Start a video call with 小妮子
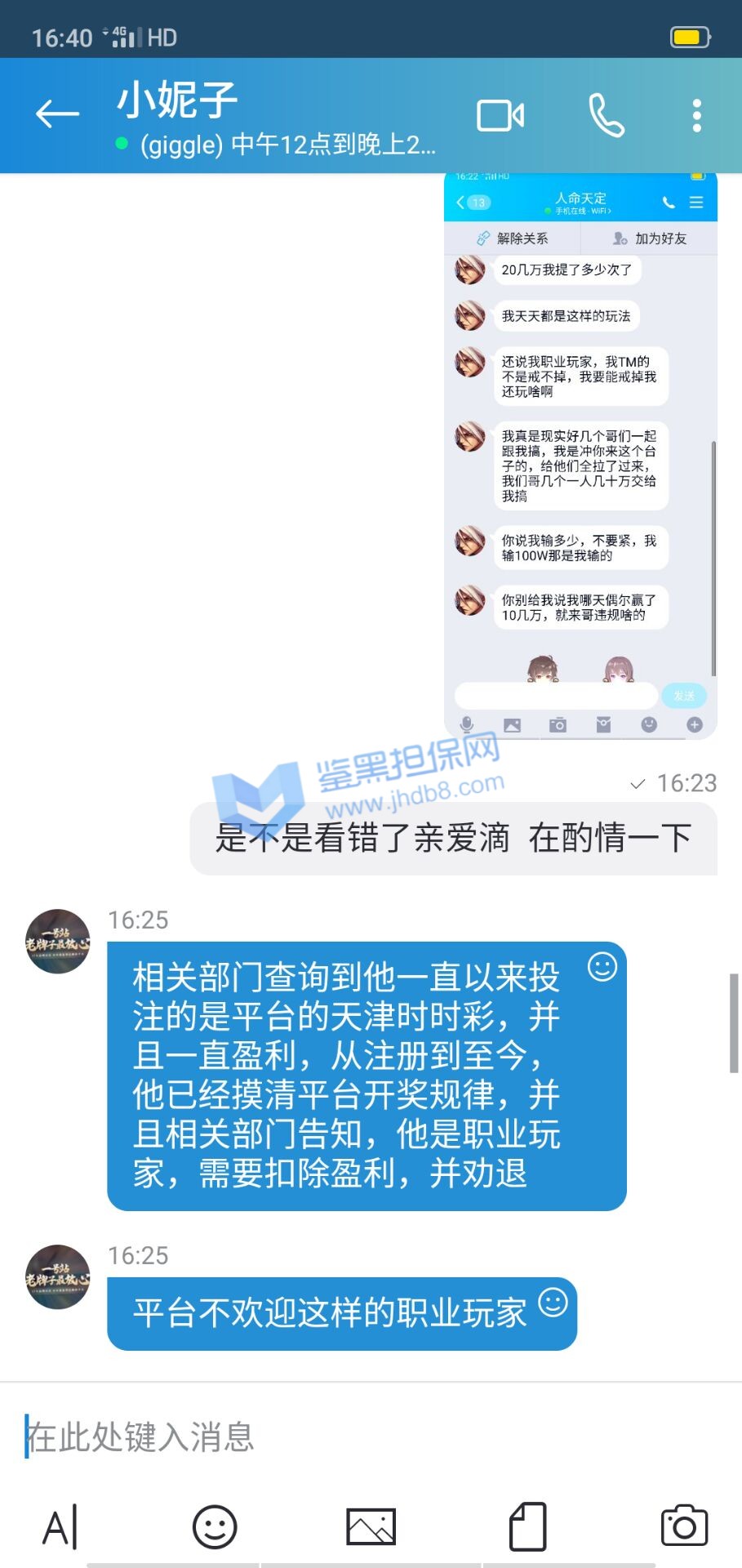This screenshot has width=742, height=1568. pyautogui.click(x=500, y=116)
